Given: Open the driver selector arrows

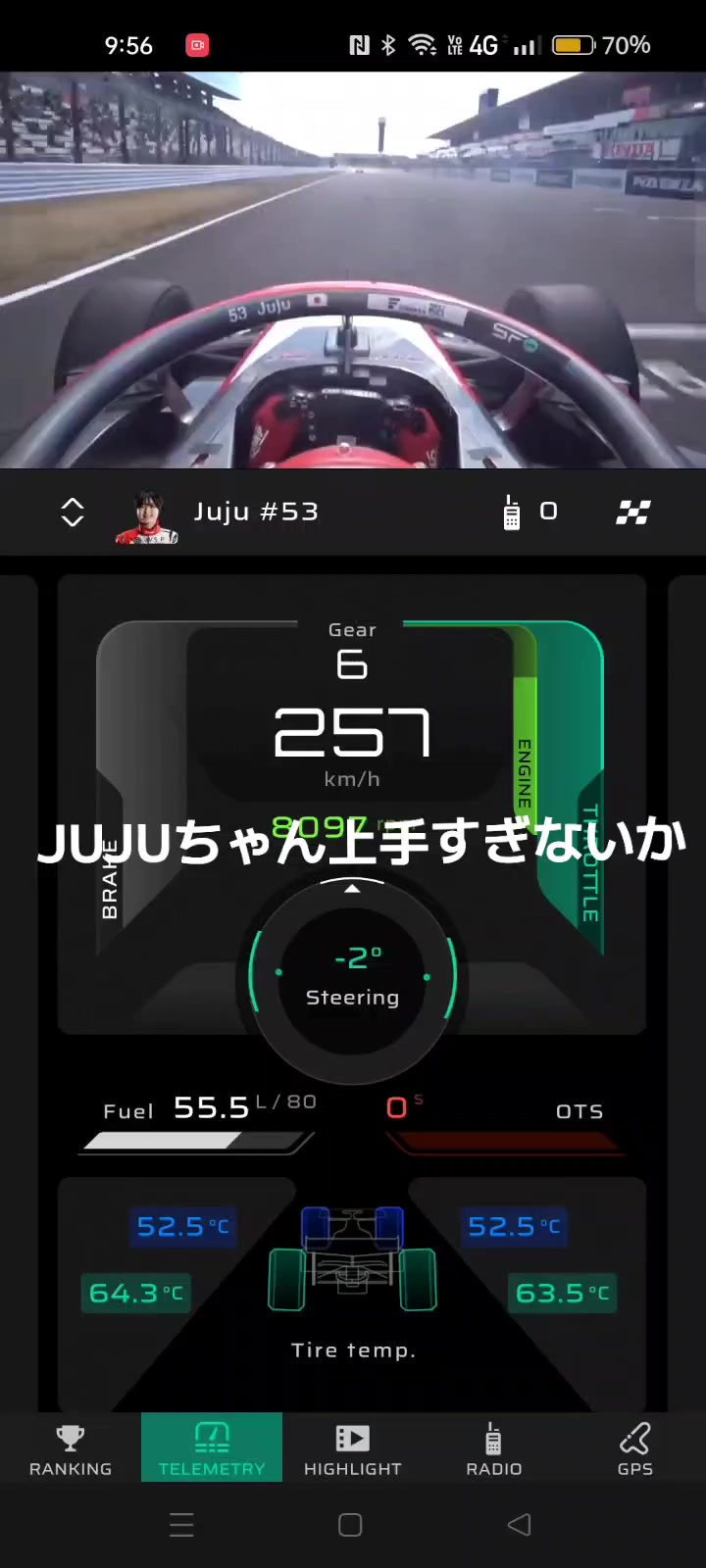Looking at the screenshot, I should pyautogui.click(x=73, y=512).
